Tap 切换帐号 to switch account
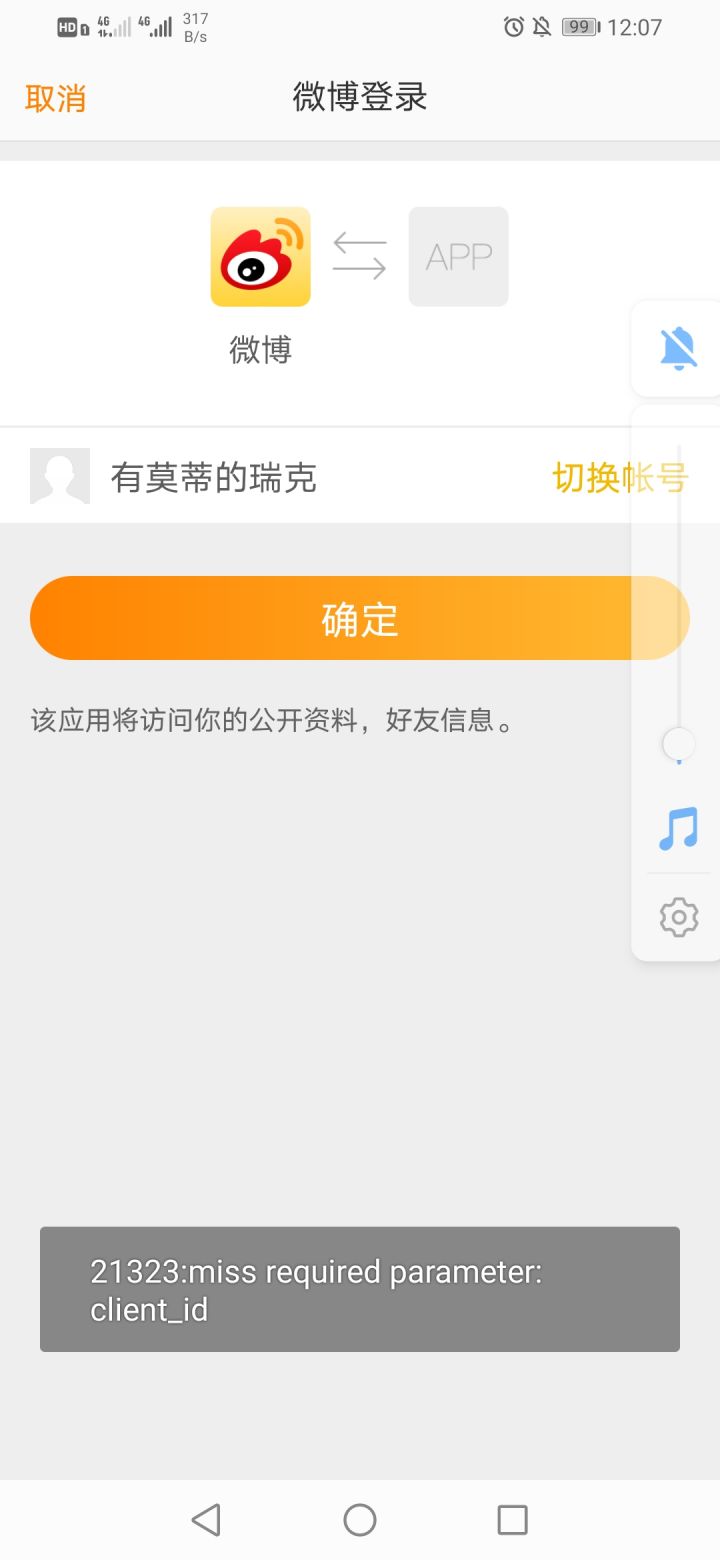Screen dimensions: 720x1560 [x=620, y=478]
